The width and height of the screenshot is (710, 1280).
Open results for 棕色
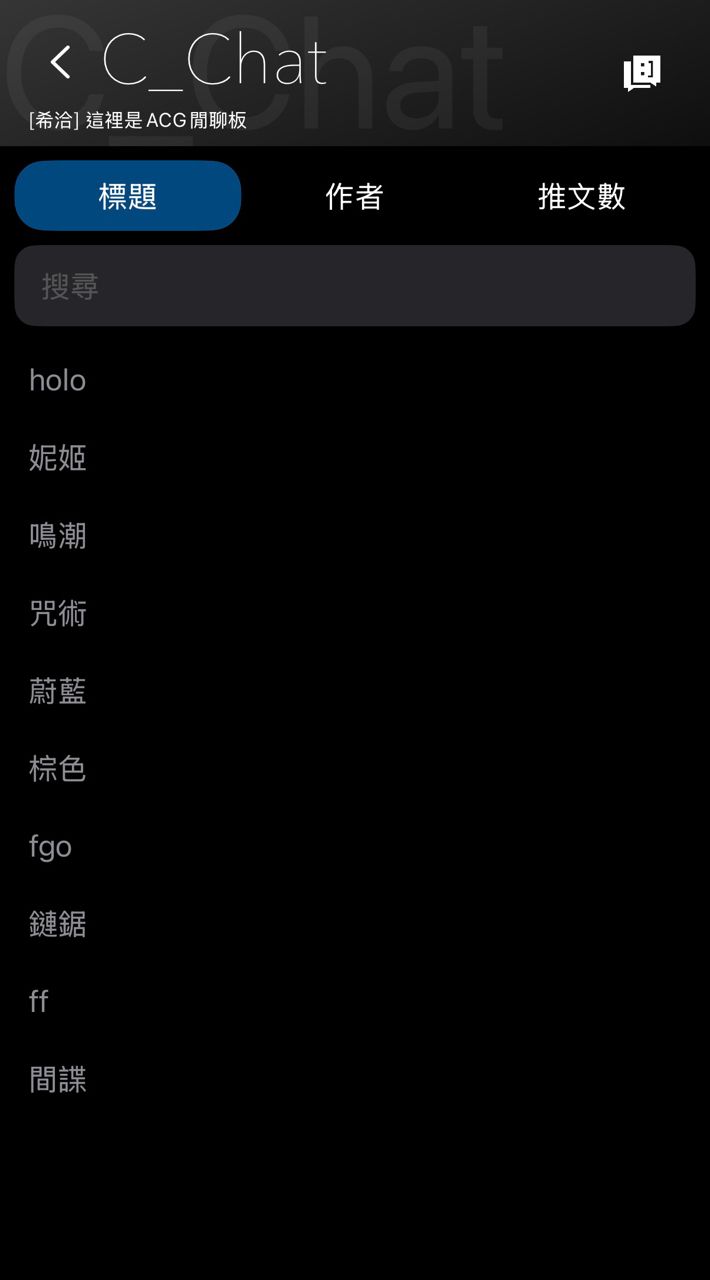[x=58, y=769]
